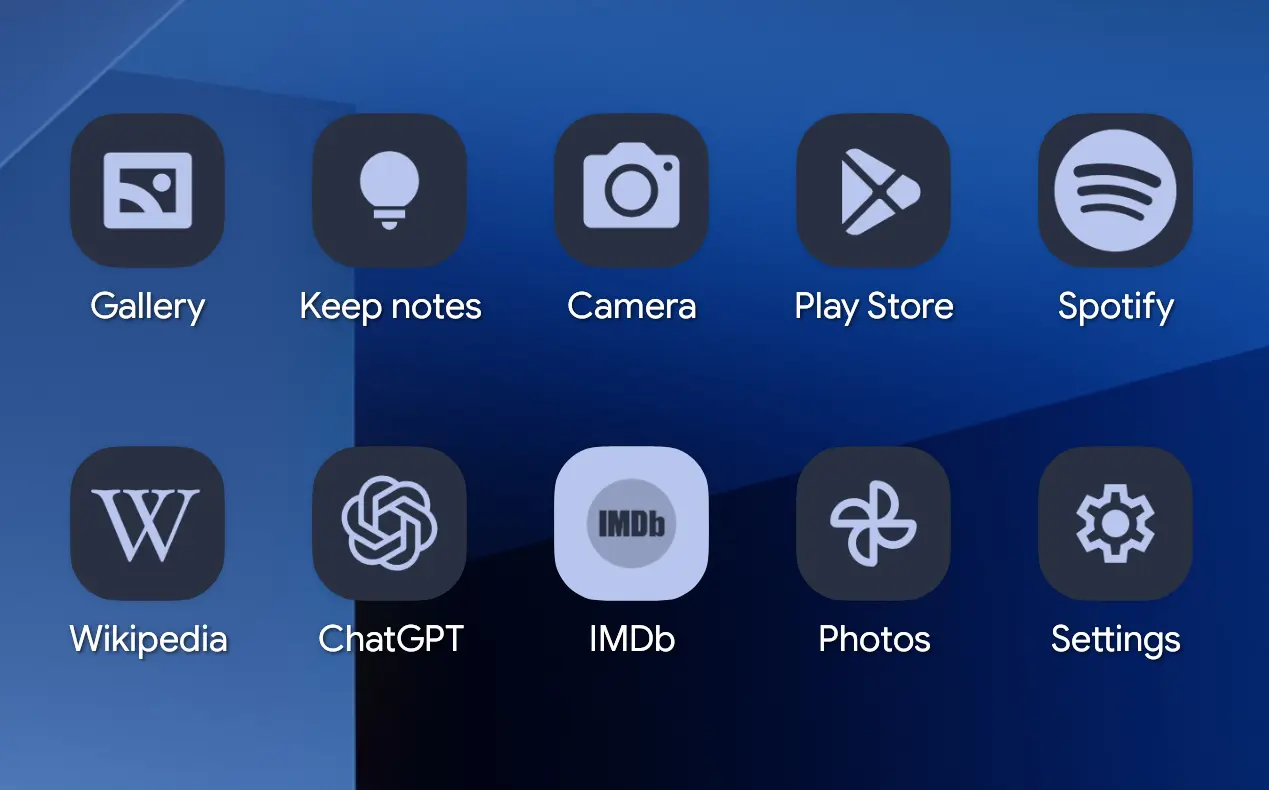This screenshot has width=1269, height=790.
Task: Open the Photos app
Action: click(873, 523)
